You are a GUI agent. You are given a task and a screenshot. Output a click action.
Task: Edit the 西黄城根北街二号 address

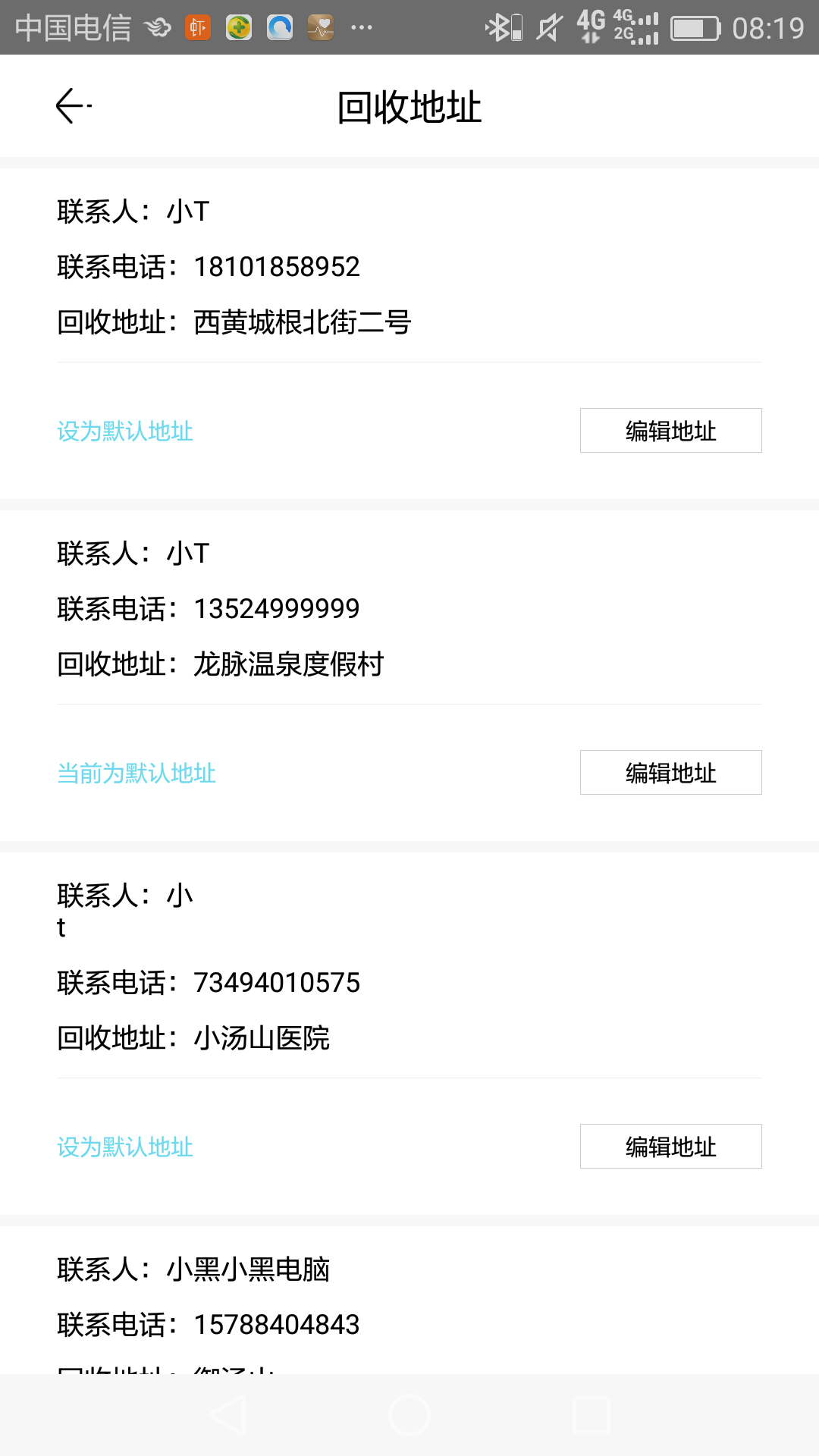(x=670, y=430)
